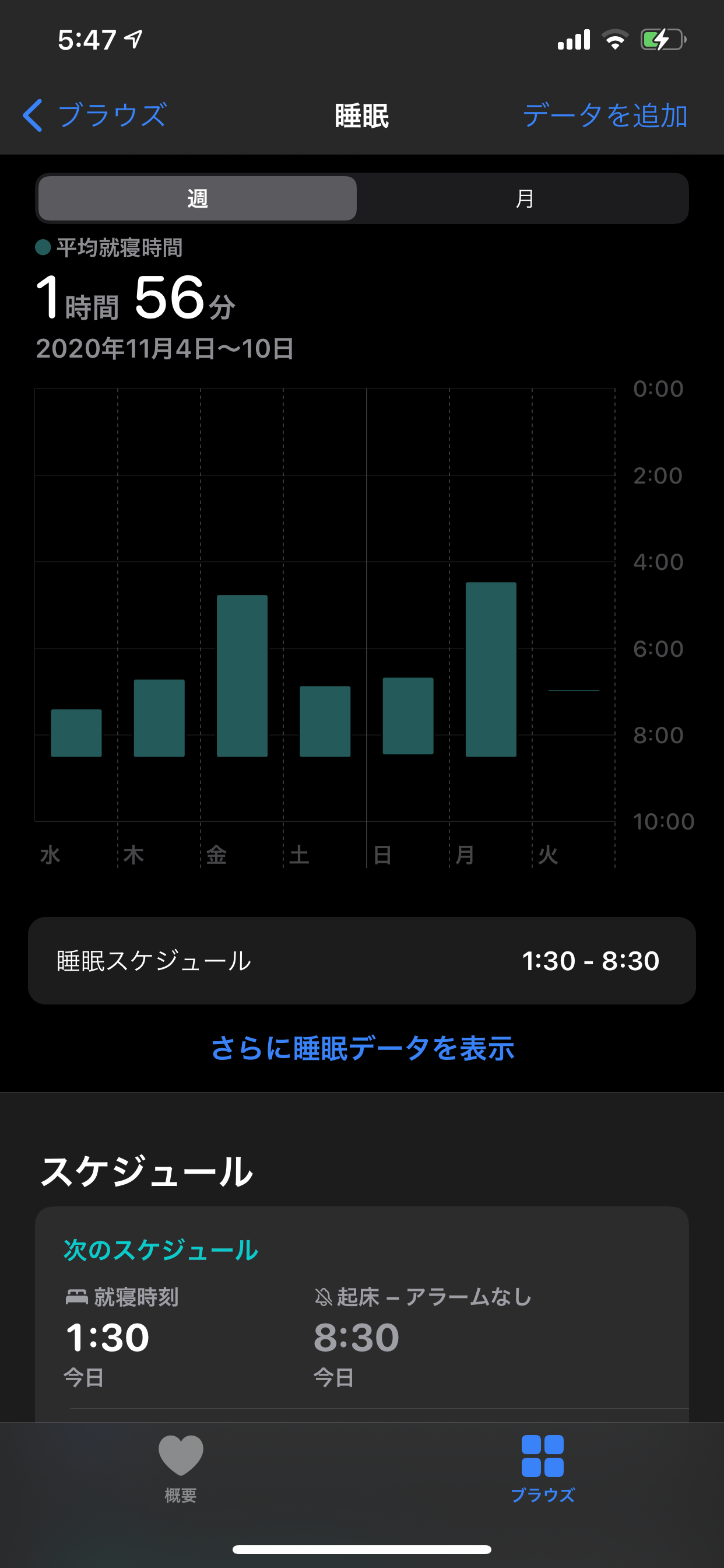Open the 次のスケジュール card
This screenshot has height=1568, width=724.
361,1308
